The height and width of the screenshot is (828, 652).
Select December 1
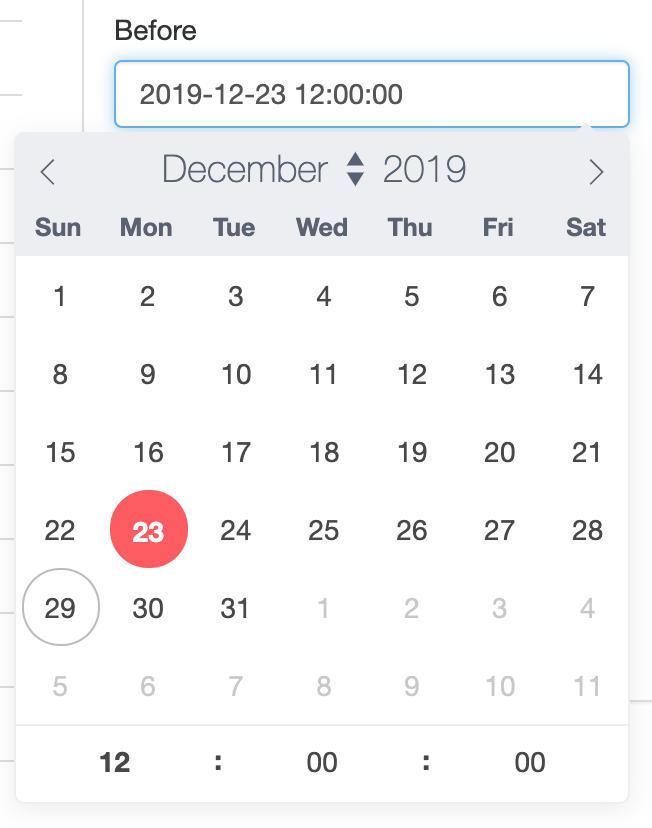pos(60,296)
